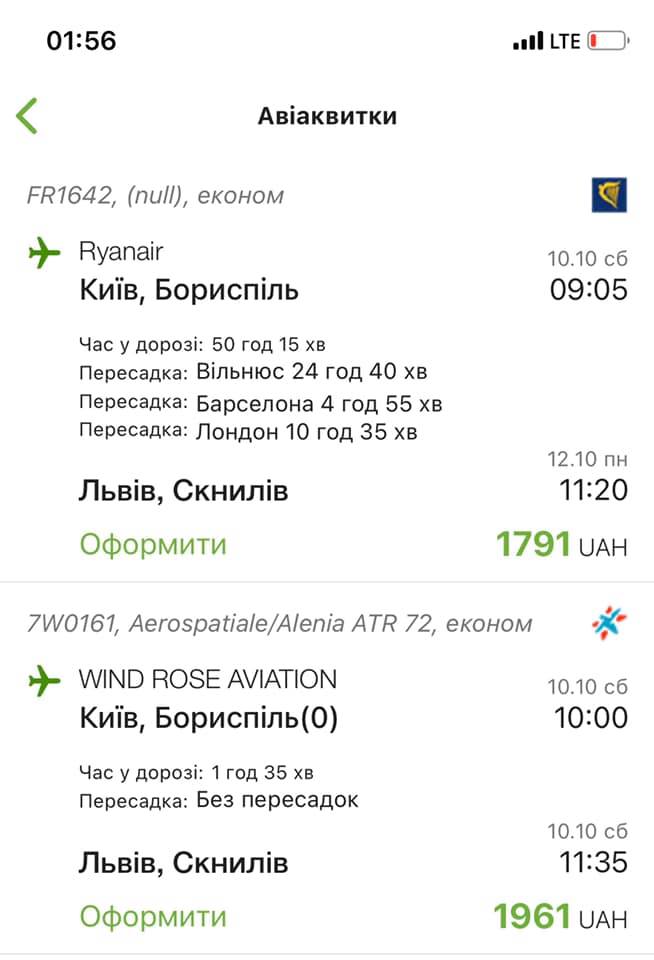Go back with the green arrow
The image size is (654, 960).
28,116
